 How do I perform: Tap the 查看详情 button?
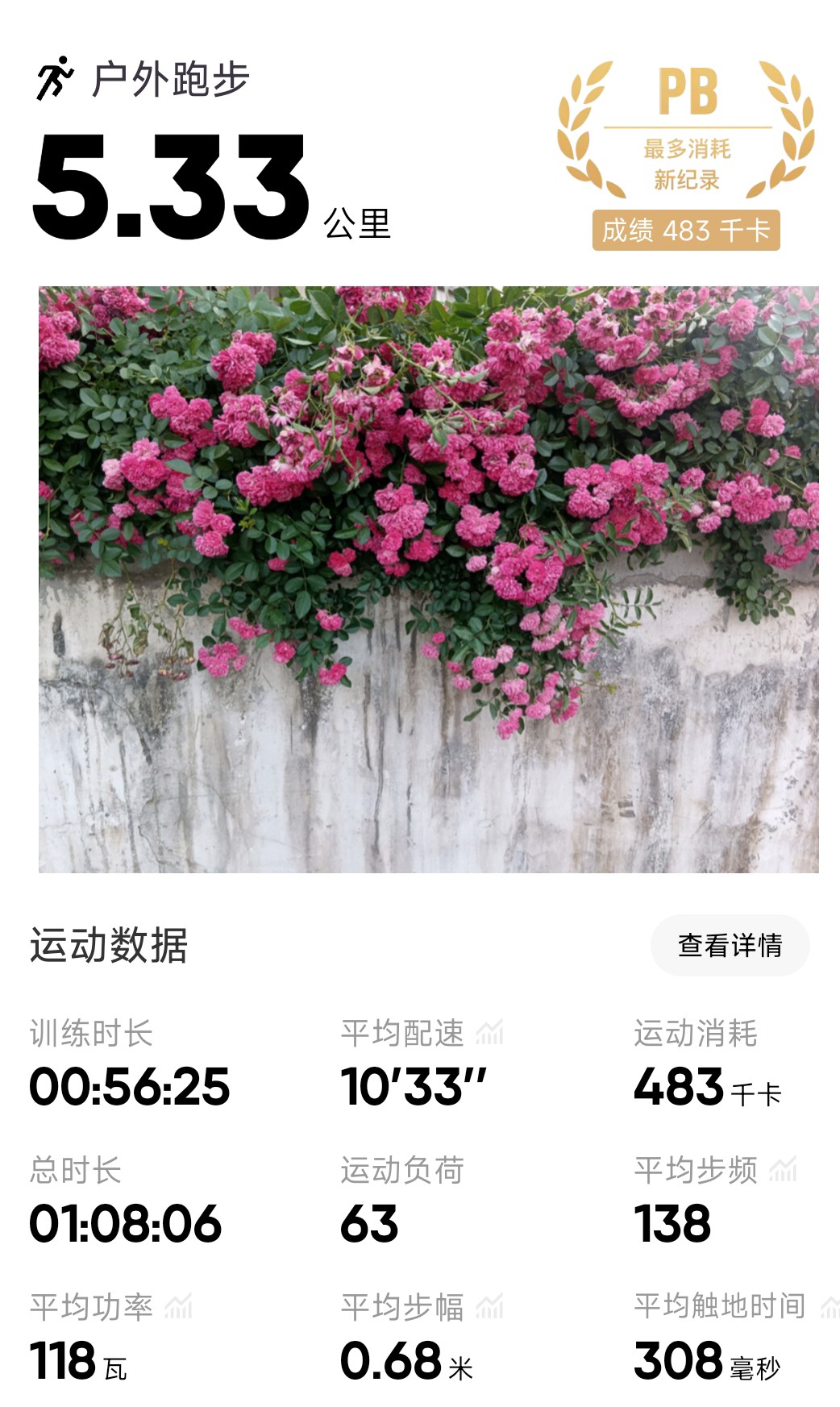tap(730, 945)
